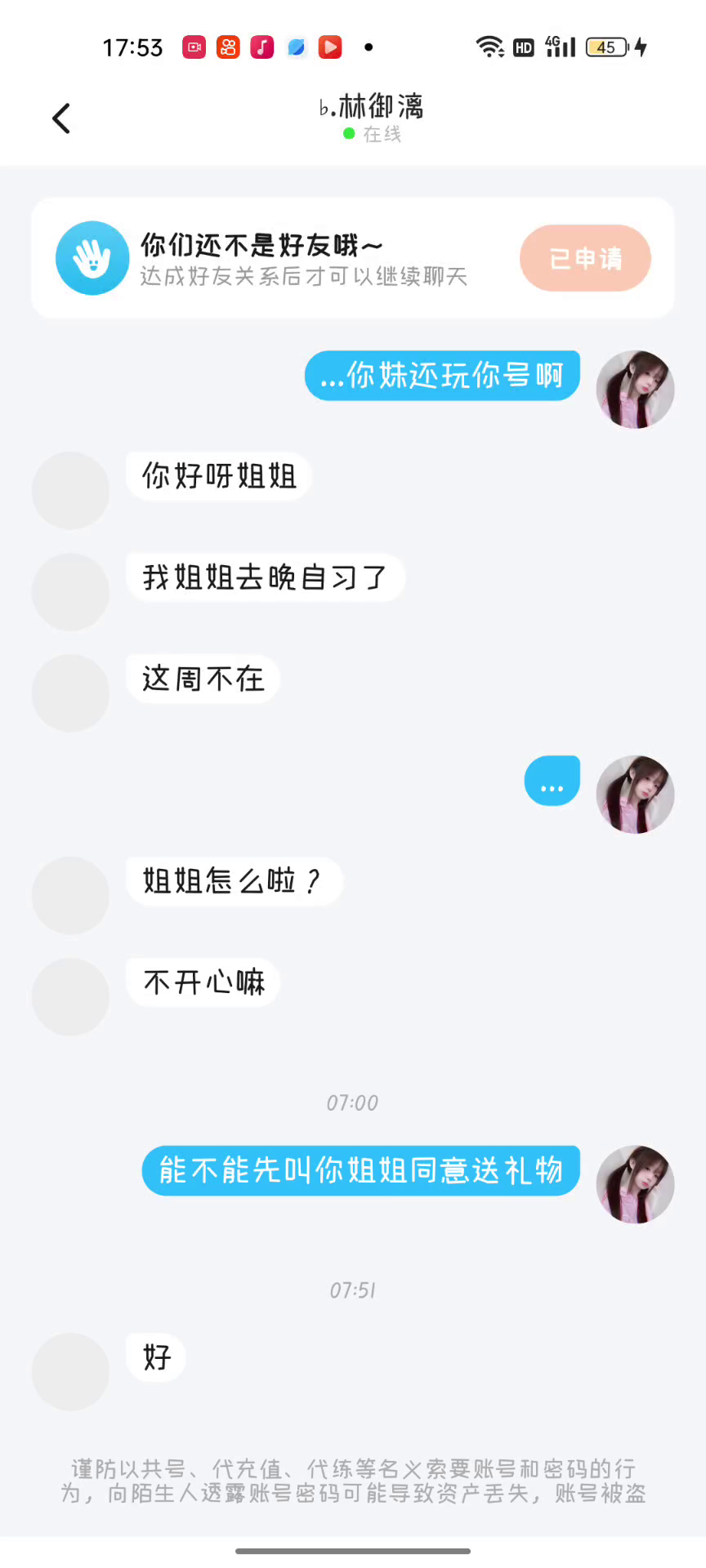
Task: Open my avatar beside "能不能先叫你姐姐同意送礼物"
Action: click(x=635, y=1184)
